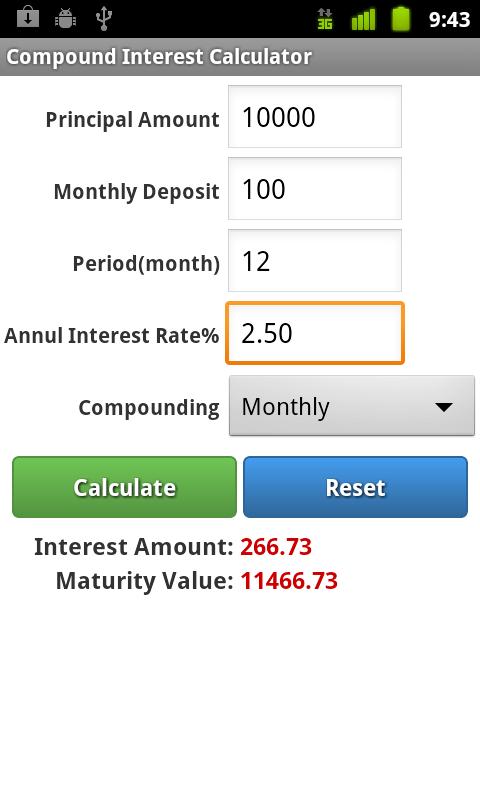This screenshot has width=480, height=800.
Task: Edit the Monthly Deposit field
Action: [x=315, y=189]
